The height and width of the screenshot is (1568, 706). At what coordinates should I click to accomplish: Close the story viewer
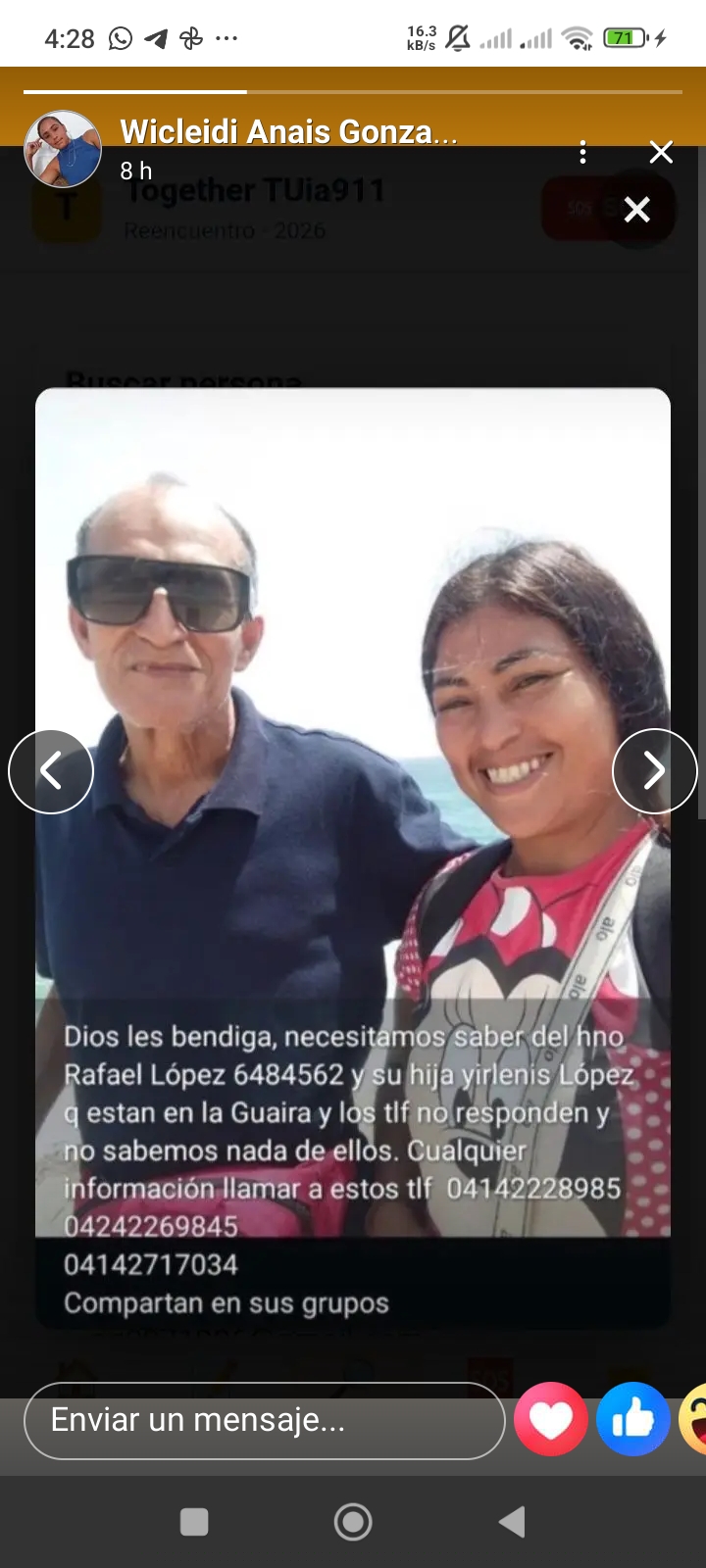(x=662, y=152)
